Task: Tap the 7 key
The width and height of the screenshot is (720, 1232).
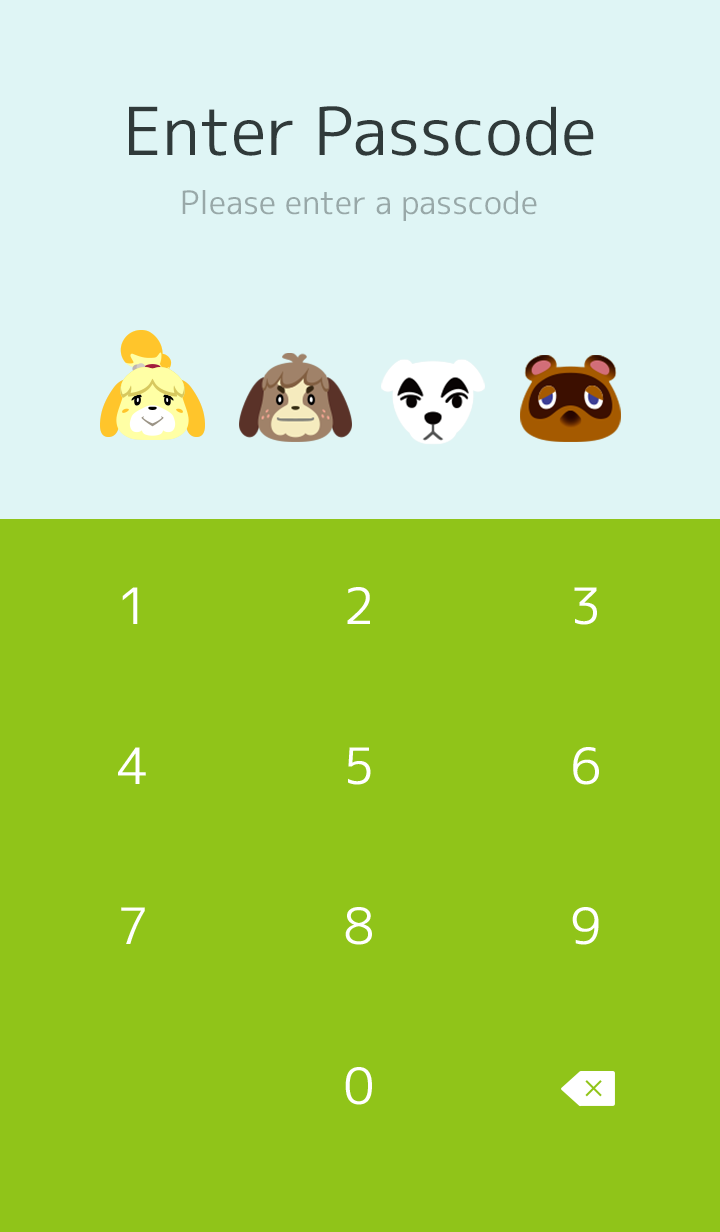Action: click(132, 926)
